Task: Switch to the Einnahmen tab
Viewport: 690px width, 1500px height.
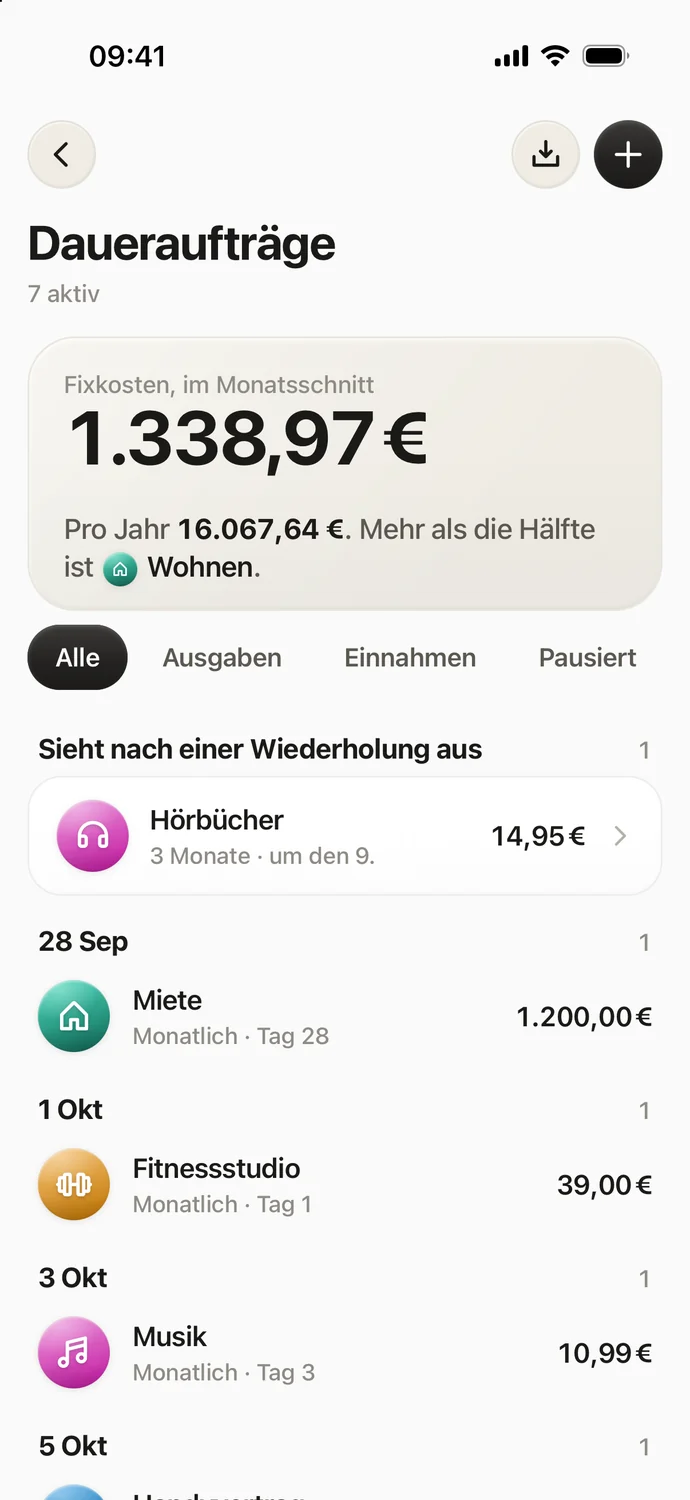Action: [x=410, y=657]
